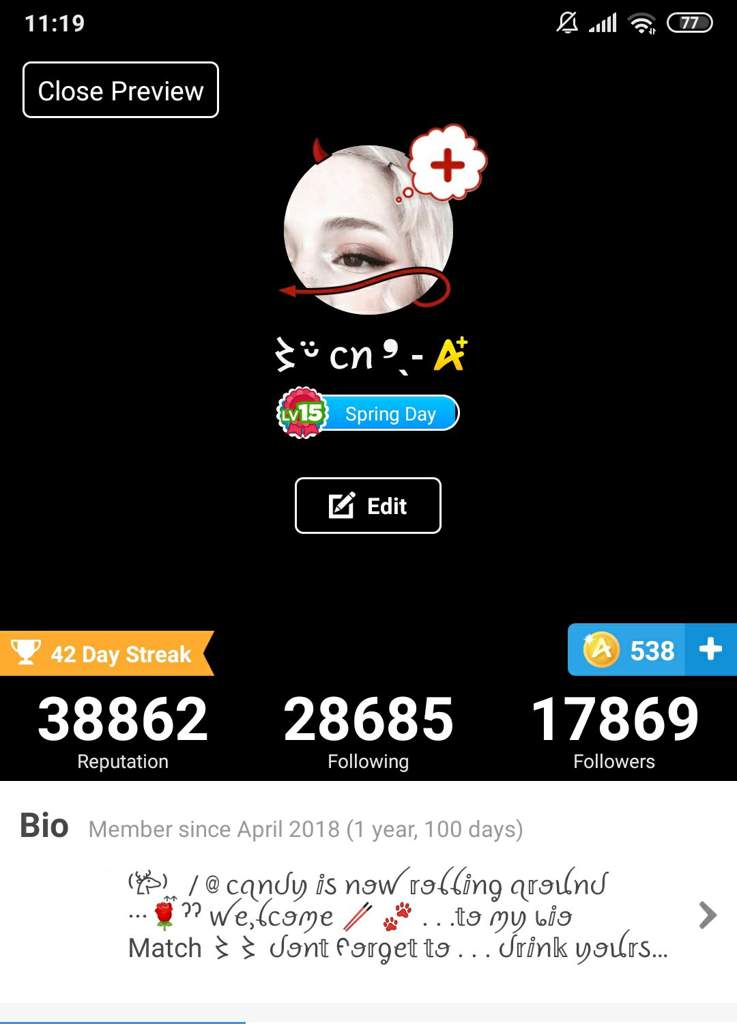Open the 538 coins wallet
Screen dimensions: 737x1024
628,651
